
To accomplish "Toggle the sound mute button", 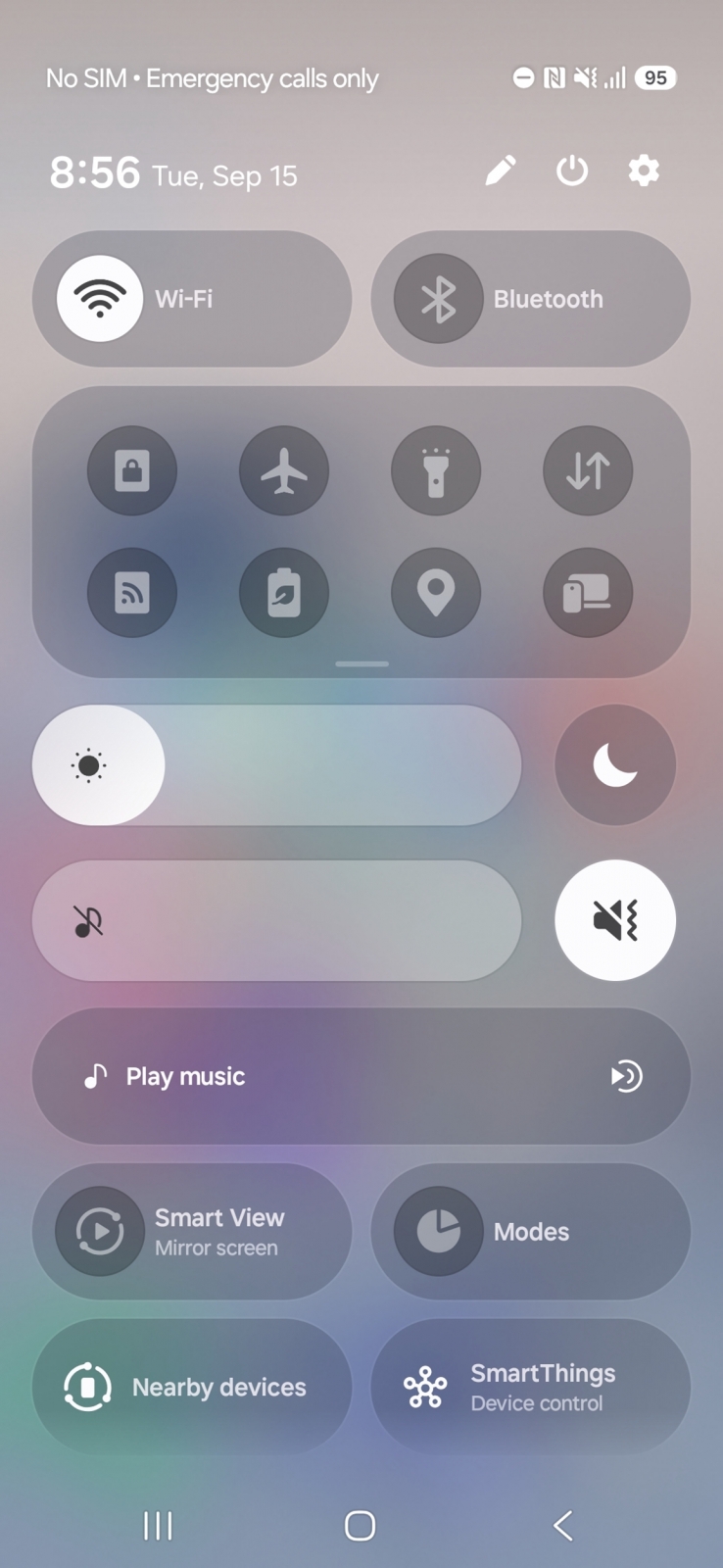I will click(615, 920).
